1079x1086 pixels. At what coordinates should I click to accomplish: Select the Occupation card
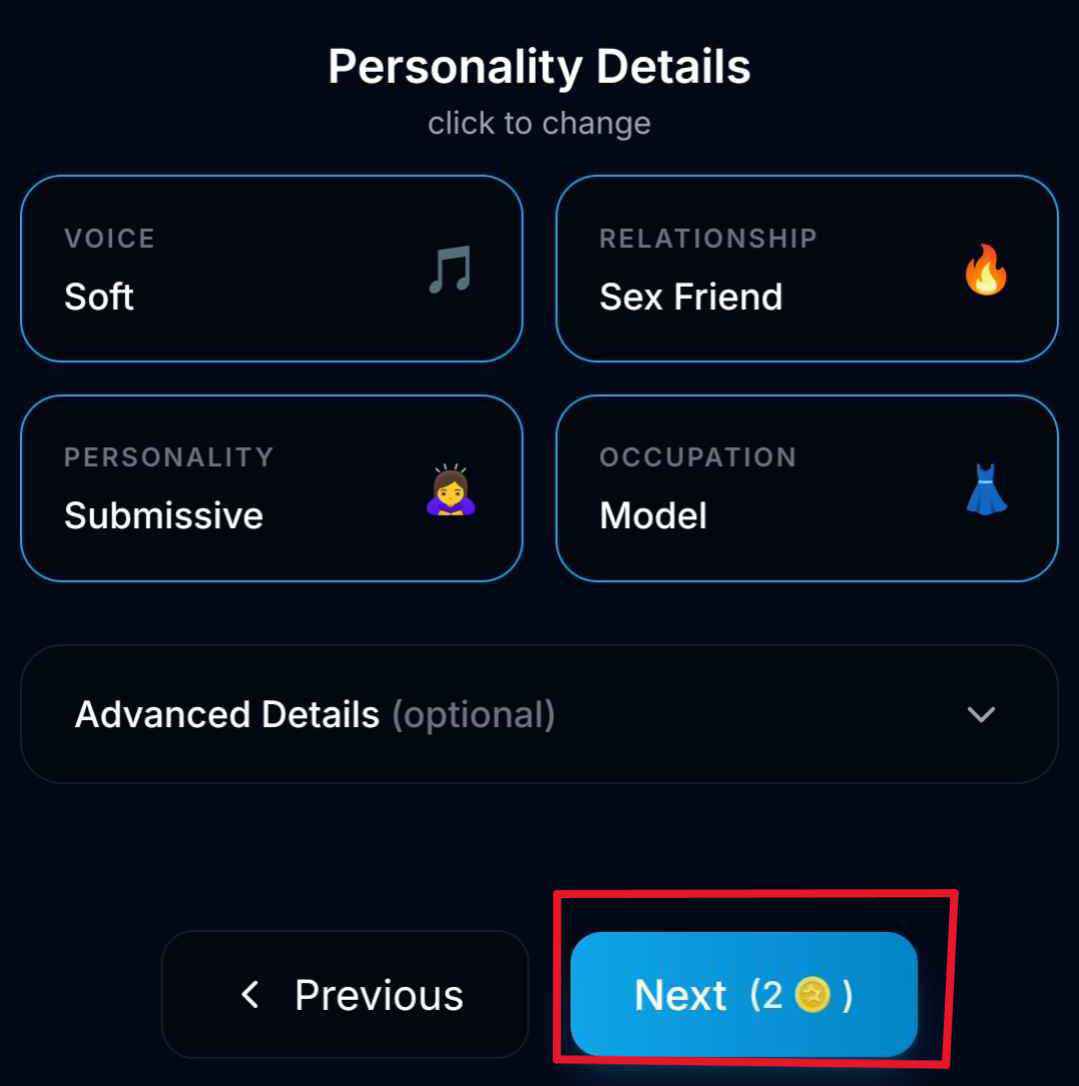pos(806,488)
